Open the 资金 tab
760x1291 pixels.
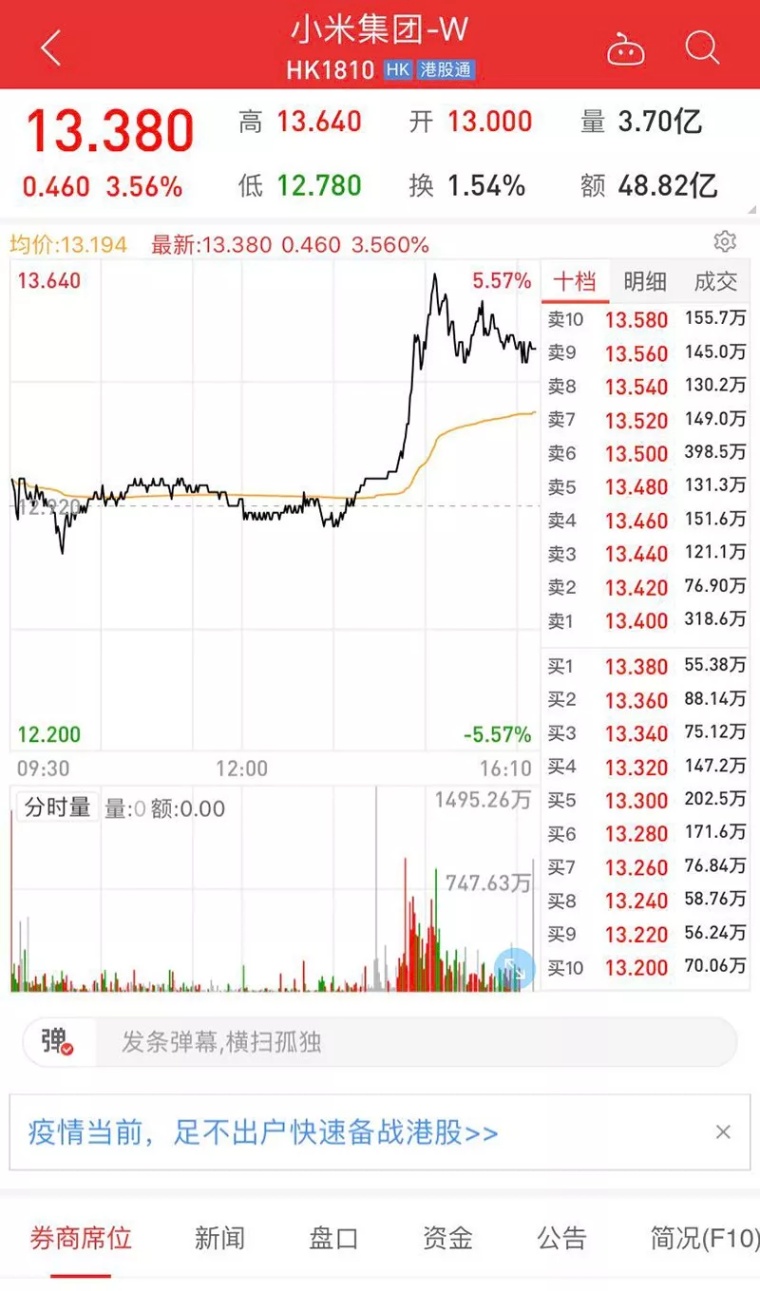click(447, 1239)
